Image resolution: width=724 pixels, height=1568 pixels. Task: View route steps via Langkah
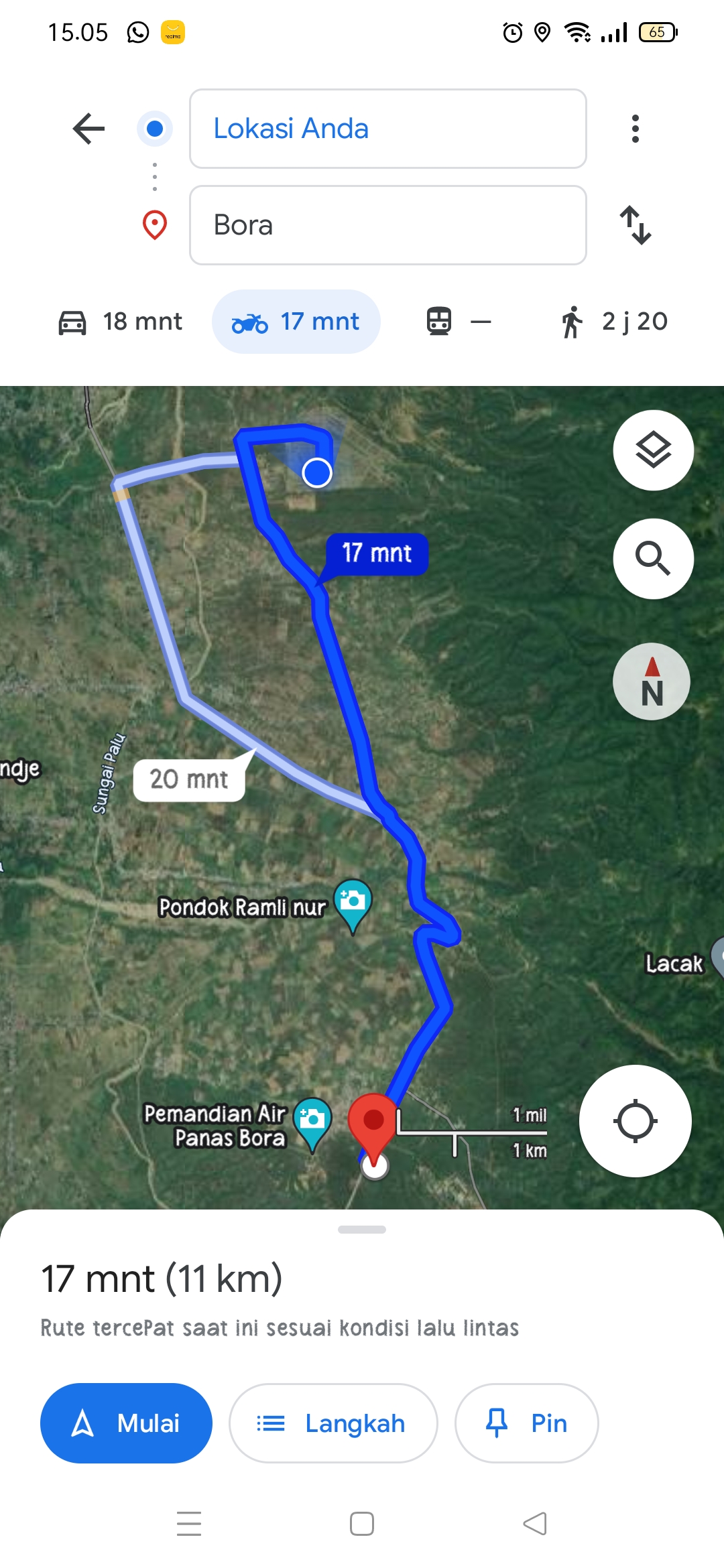tap(333, 1423)
